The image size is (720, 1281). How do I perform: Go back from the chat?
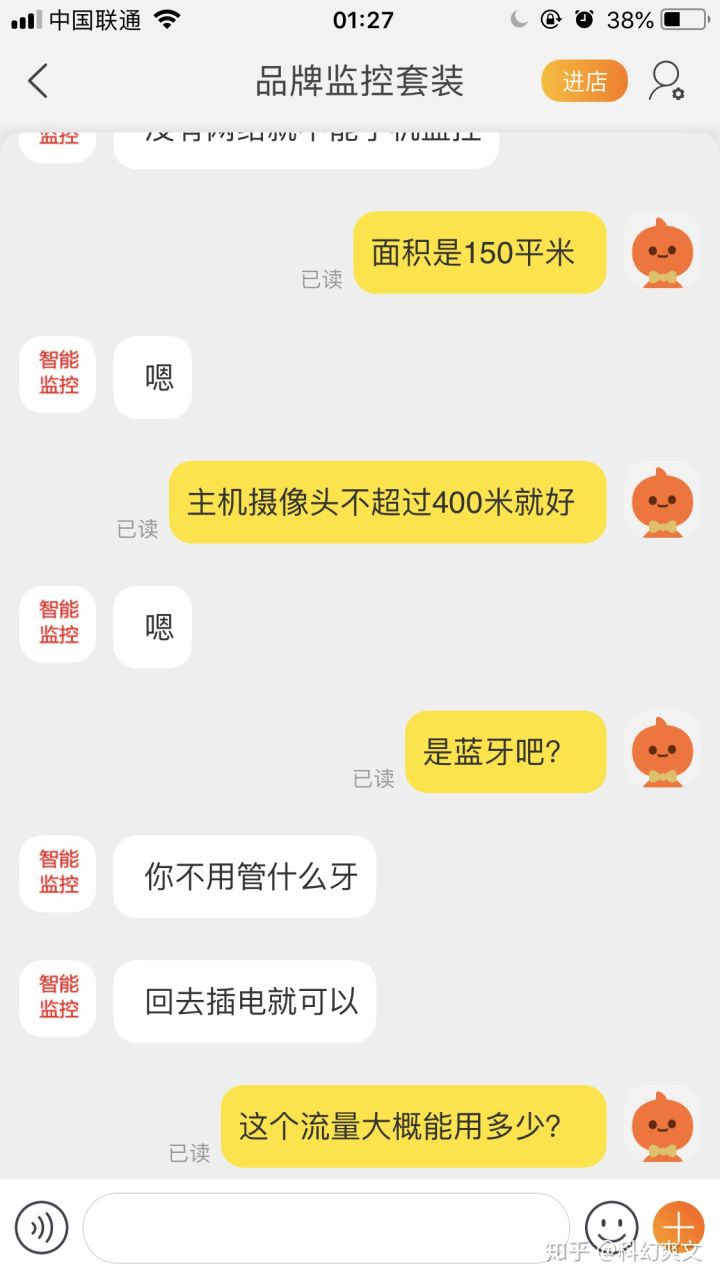click(38, 81)
